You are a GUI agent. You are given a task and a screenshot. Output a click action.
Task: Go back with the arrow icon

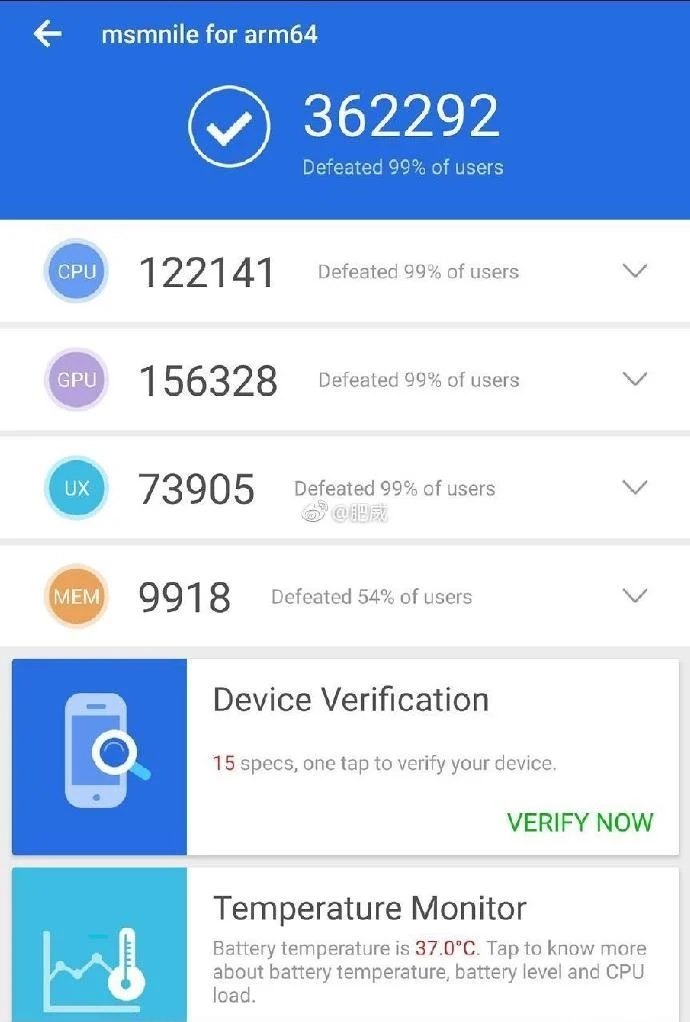point(48,33)
